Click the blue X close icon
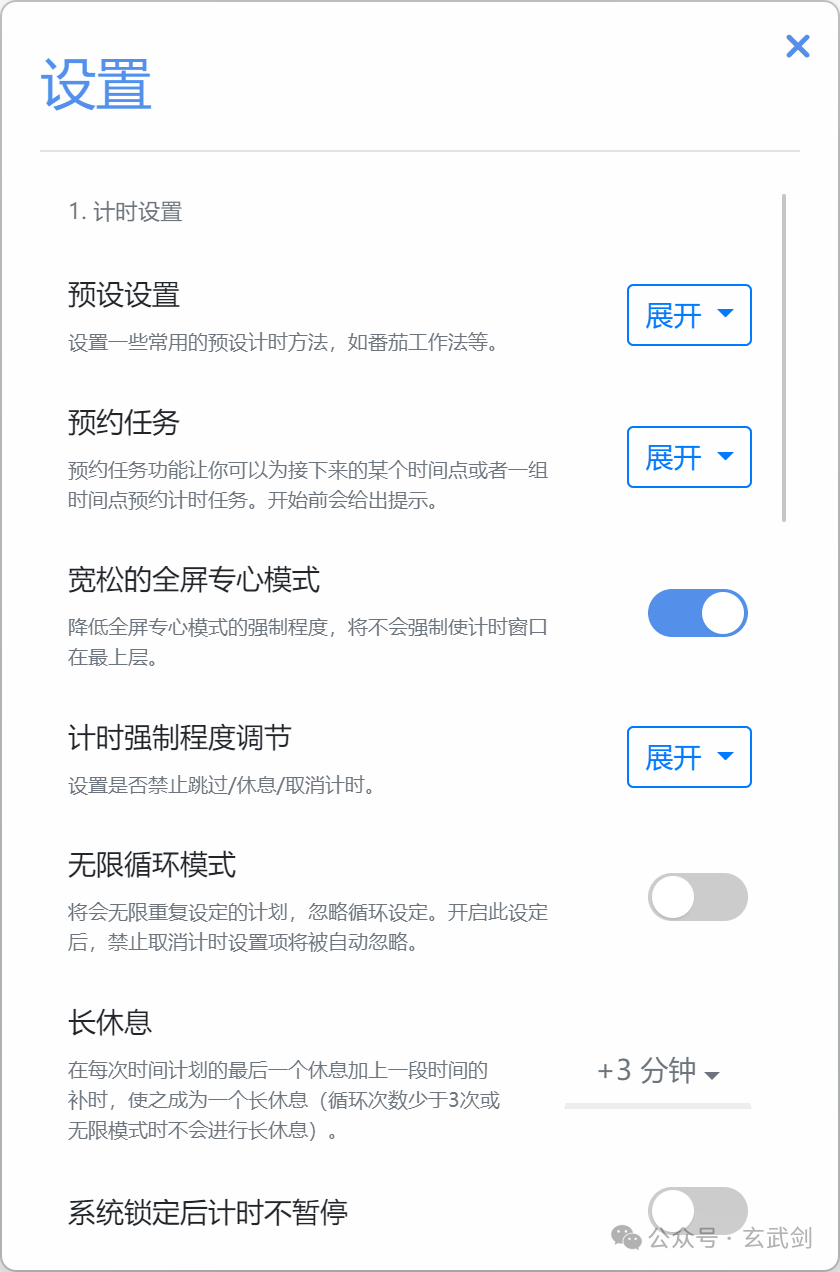Screen dimensions: 840x1272 (797, 46)
